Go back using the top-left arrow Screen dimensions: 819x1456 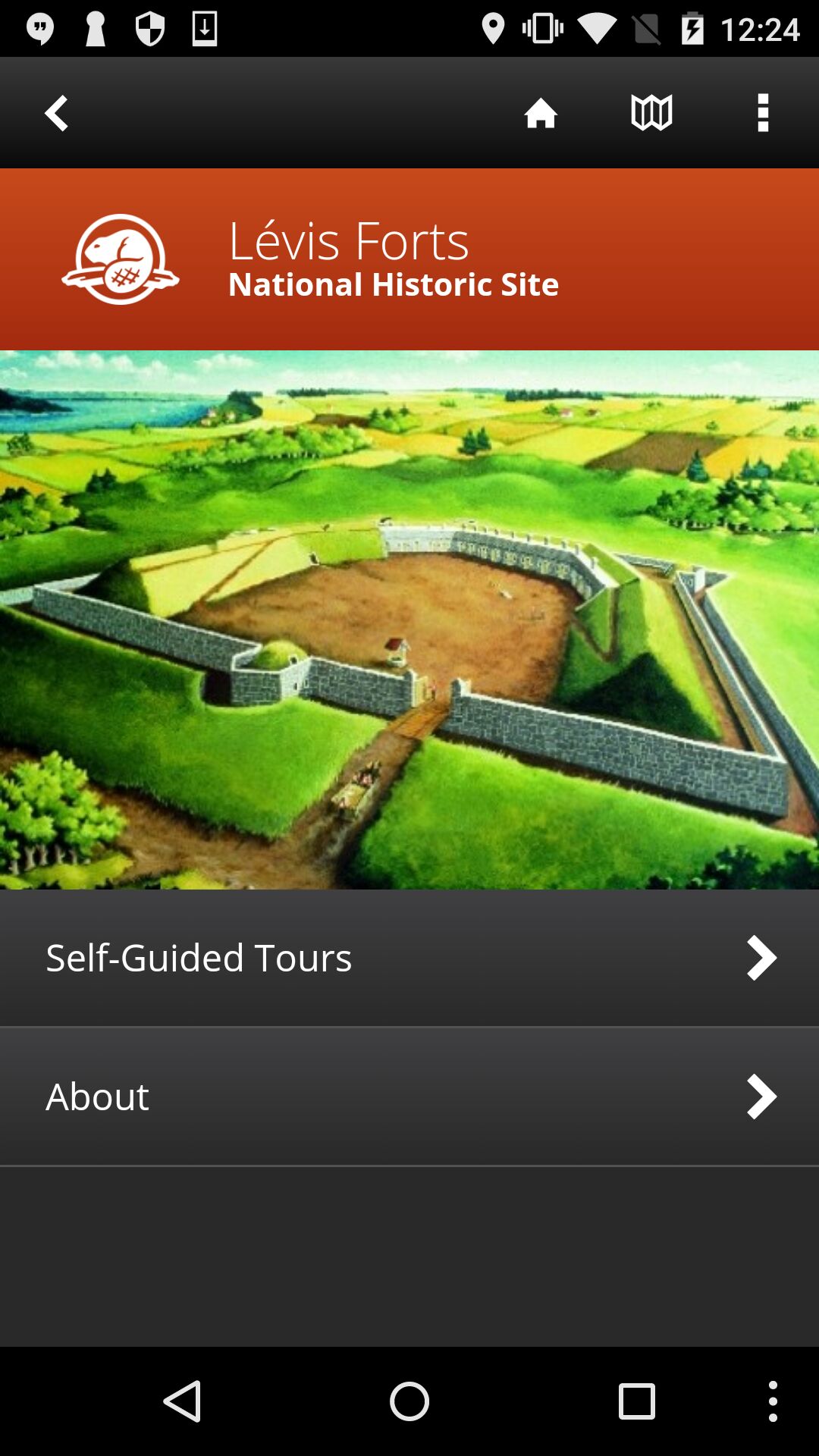56,113
